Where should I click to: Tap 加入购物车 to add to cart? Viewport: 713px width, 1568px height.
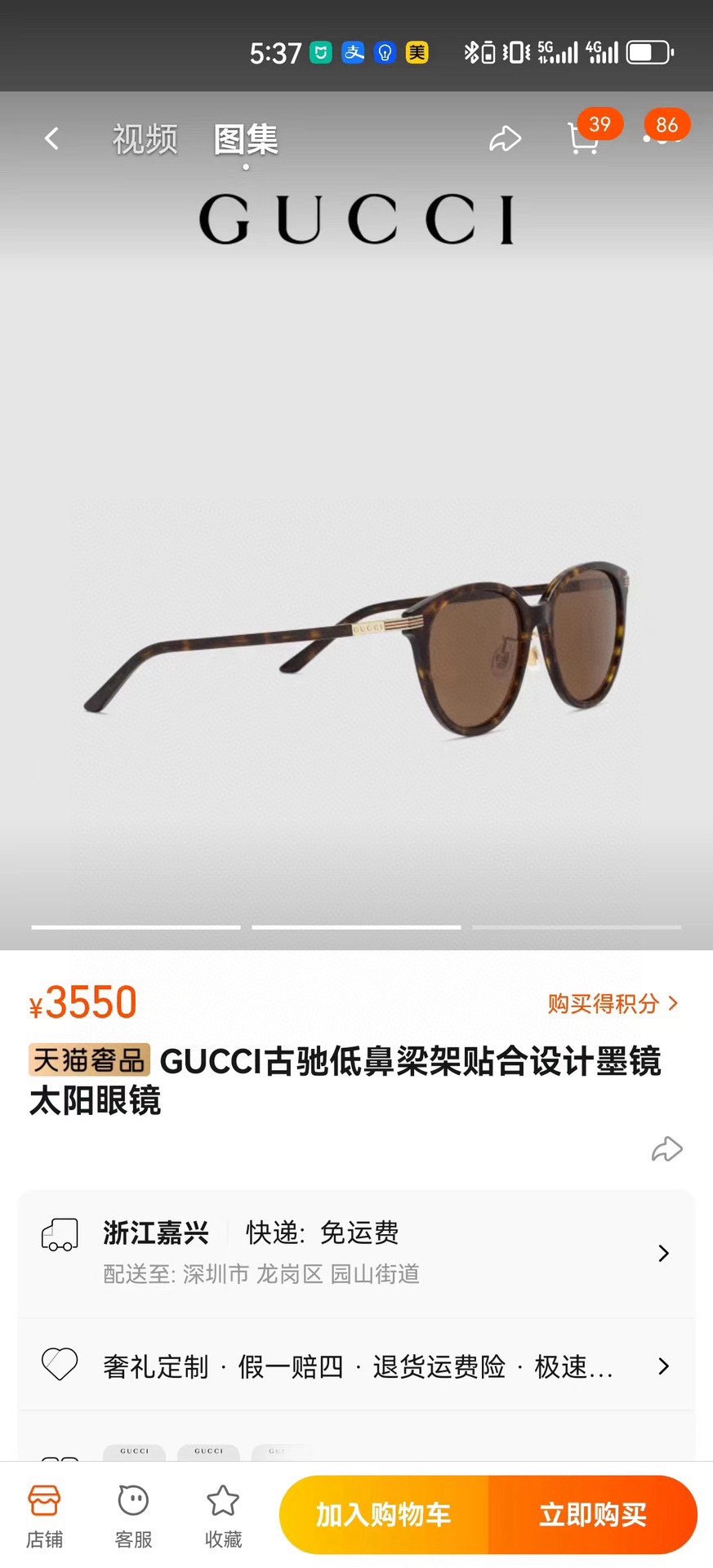click(x=384, y=1514)
